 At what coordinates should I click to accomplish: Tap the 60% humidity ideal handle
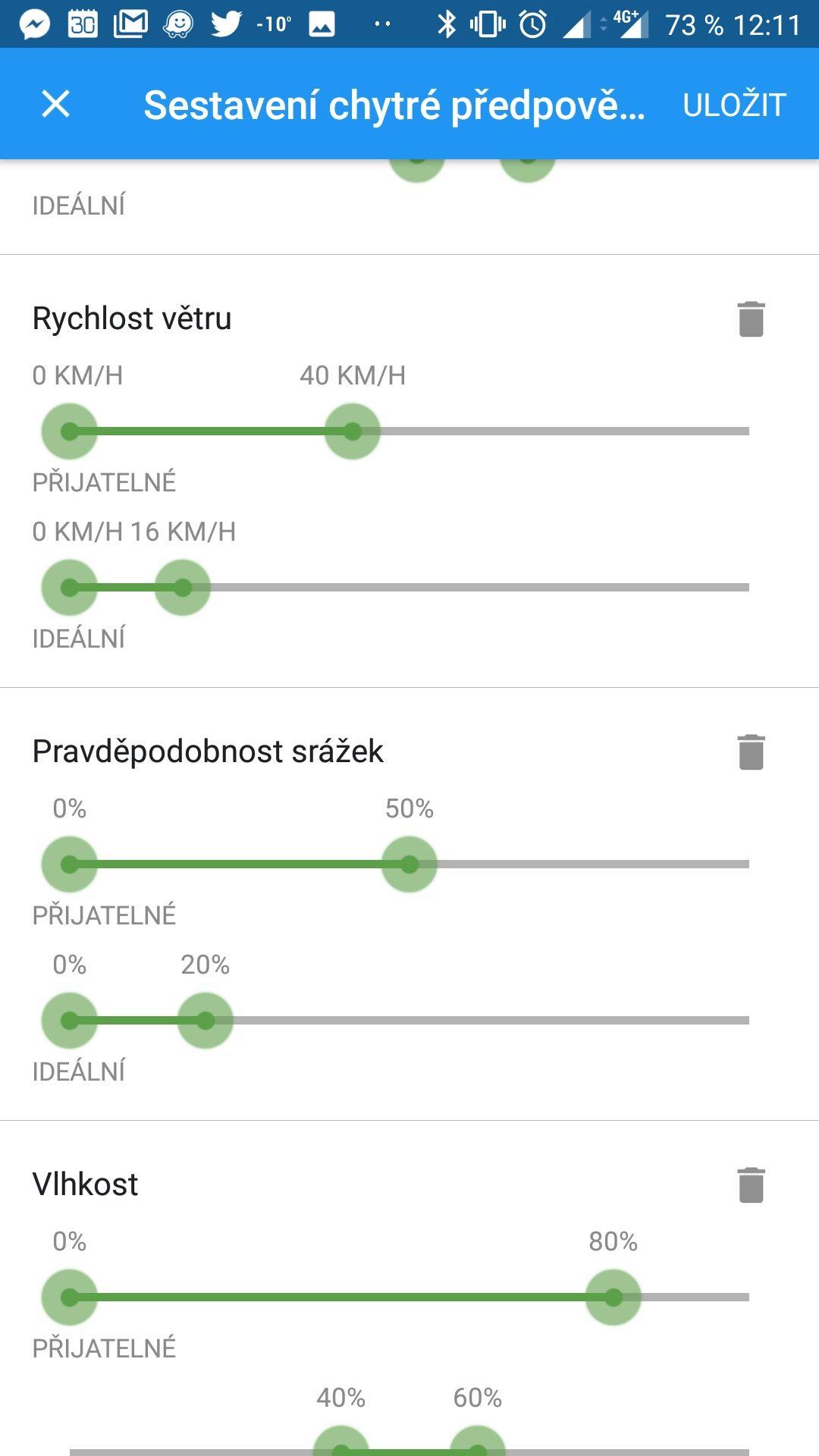(x=478, y=1445)
